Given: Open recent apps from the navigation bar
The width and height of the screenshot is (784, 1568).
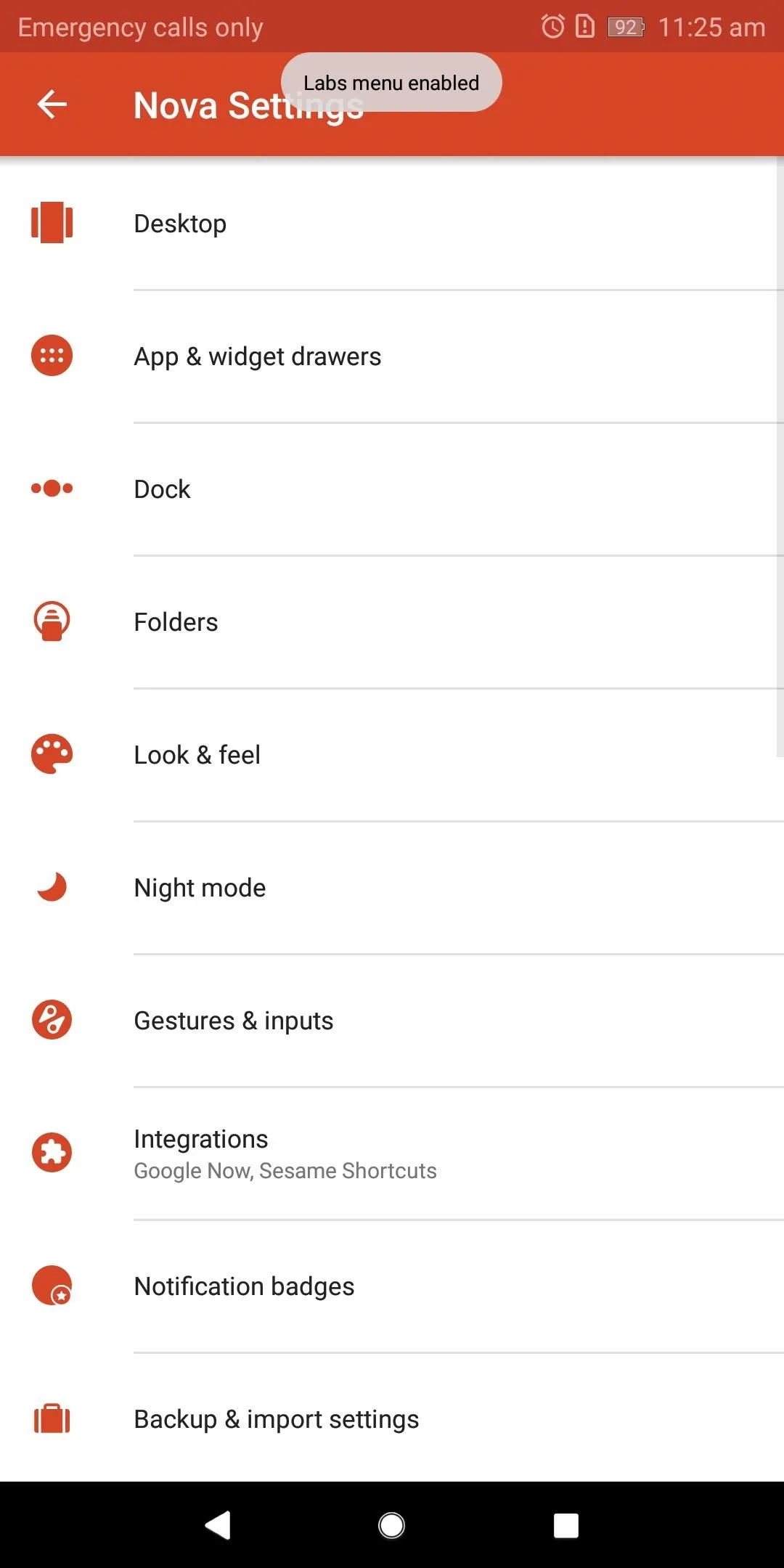Looking at the screenshot, I should 566,1525.
